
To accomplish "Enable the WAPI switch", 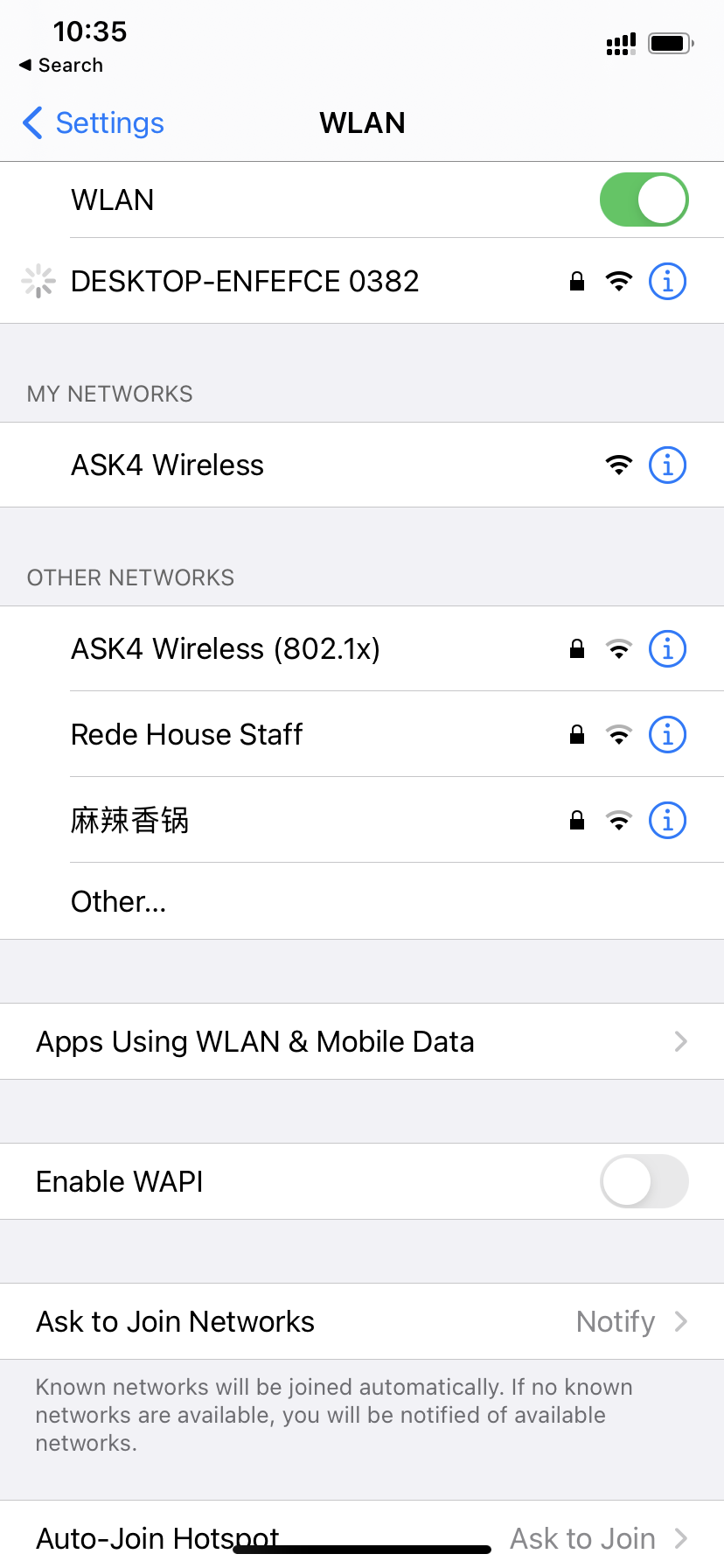I will [x=644, y=1181].
